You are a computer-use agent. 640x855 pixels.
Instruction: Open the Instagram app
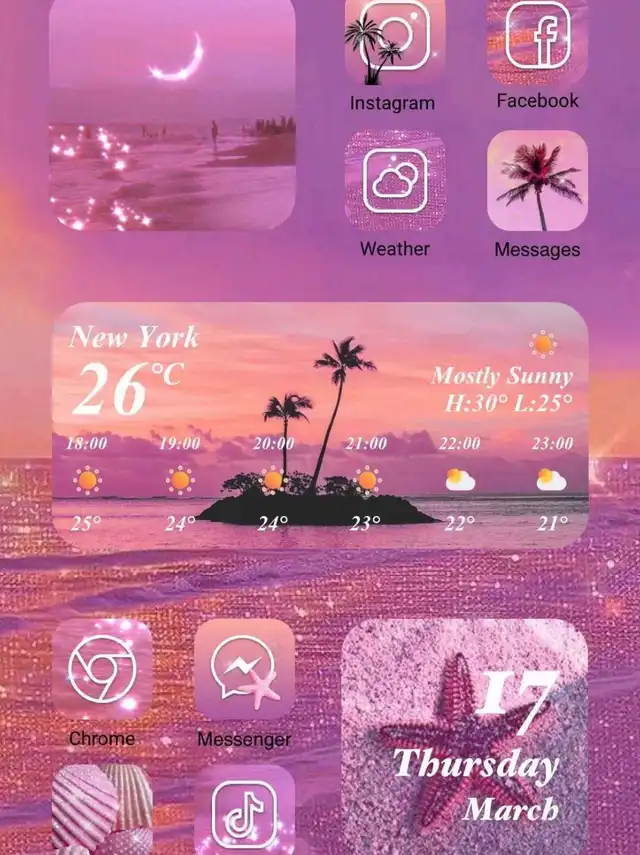394,42
